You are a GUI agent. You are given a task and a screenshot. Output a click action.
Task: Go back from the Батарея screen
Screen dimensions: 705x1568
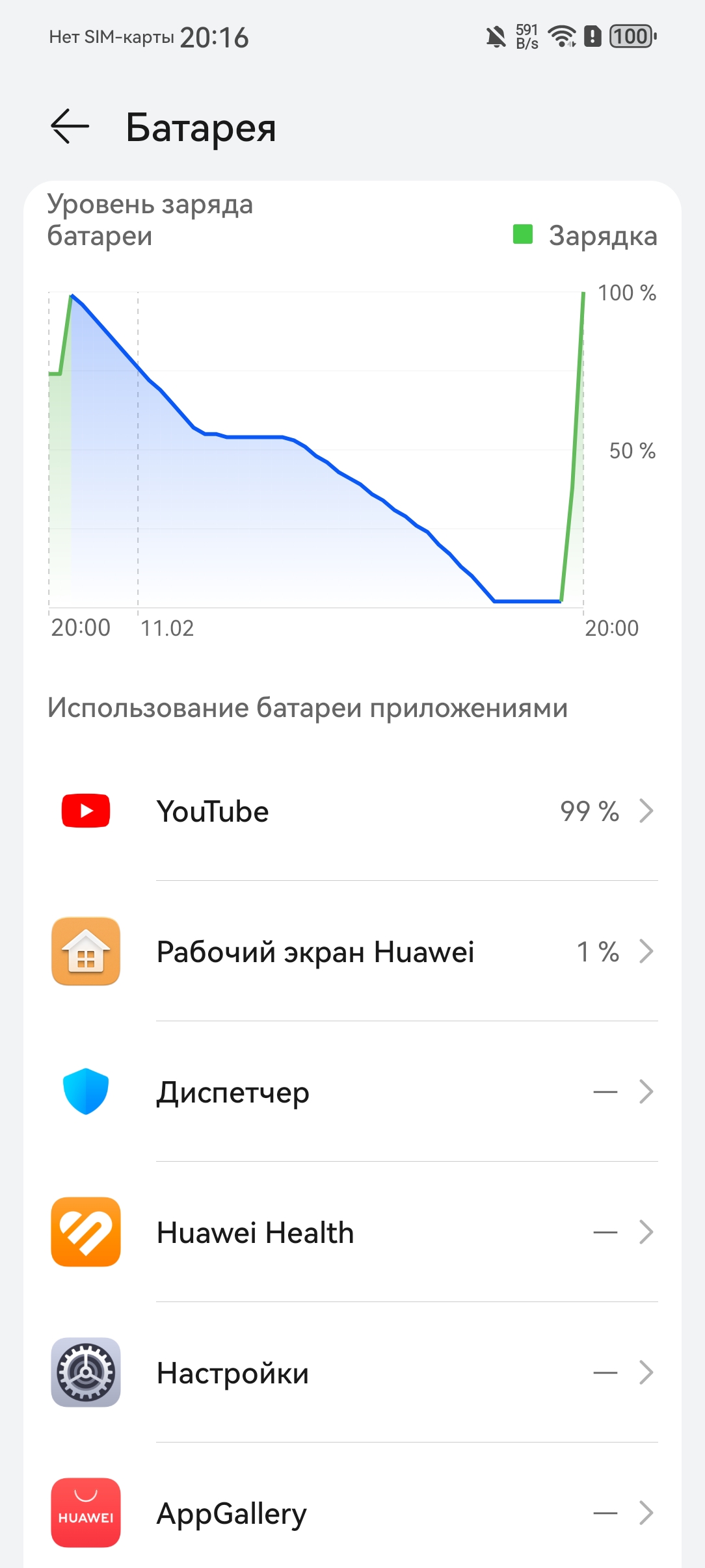70,126
